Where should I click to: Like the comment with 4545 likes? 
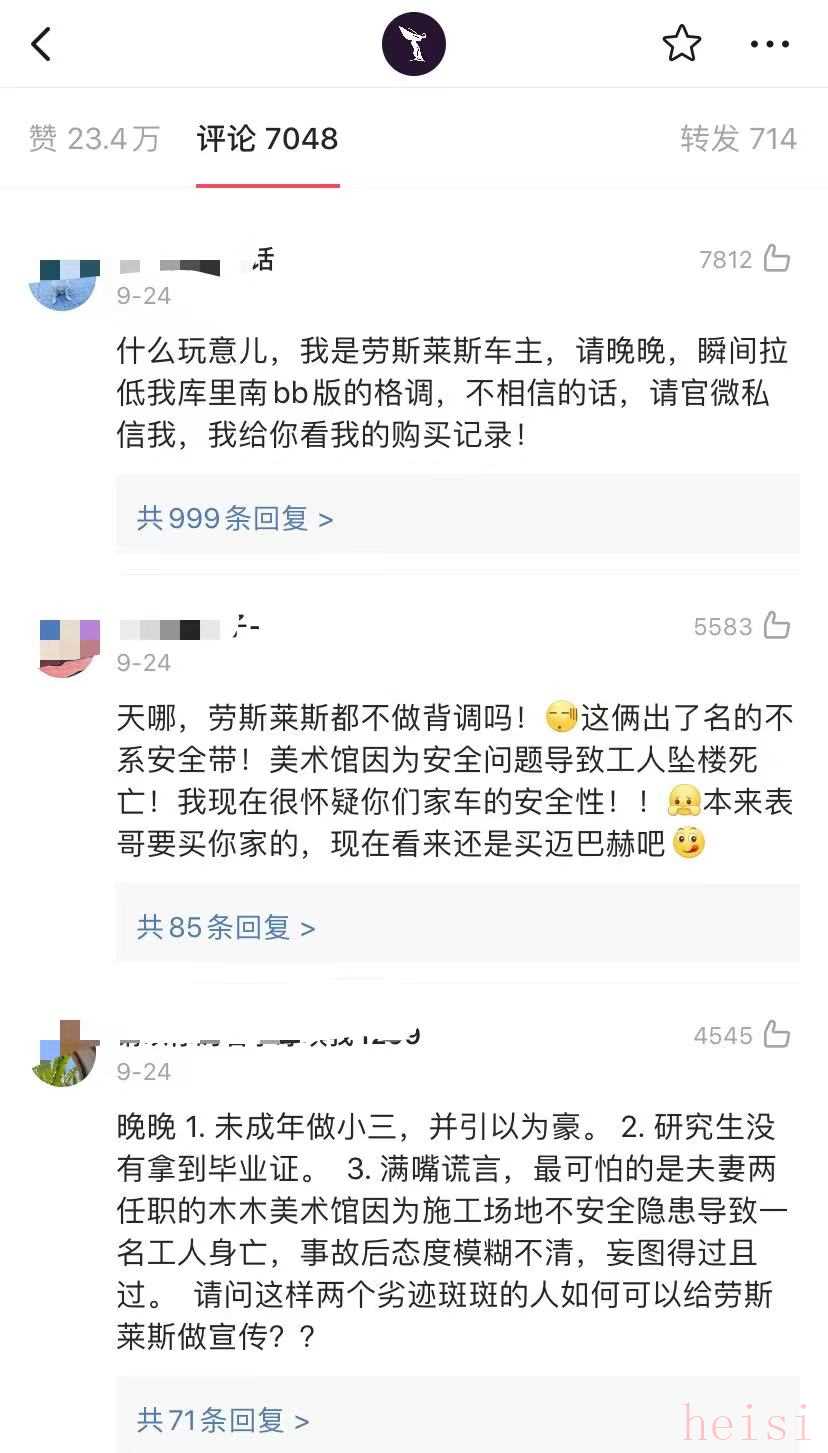(x=777, y=1036)
